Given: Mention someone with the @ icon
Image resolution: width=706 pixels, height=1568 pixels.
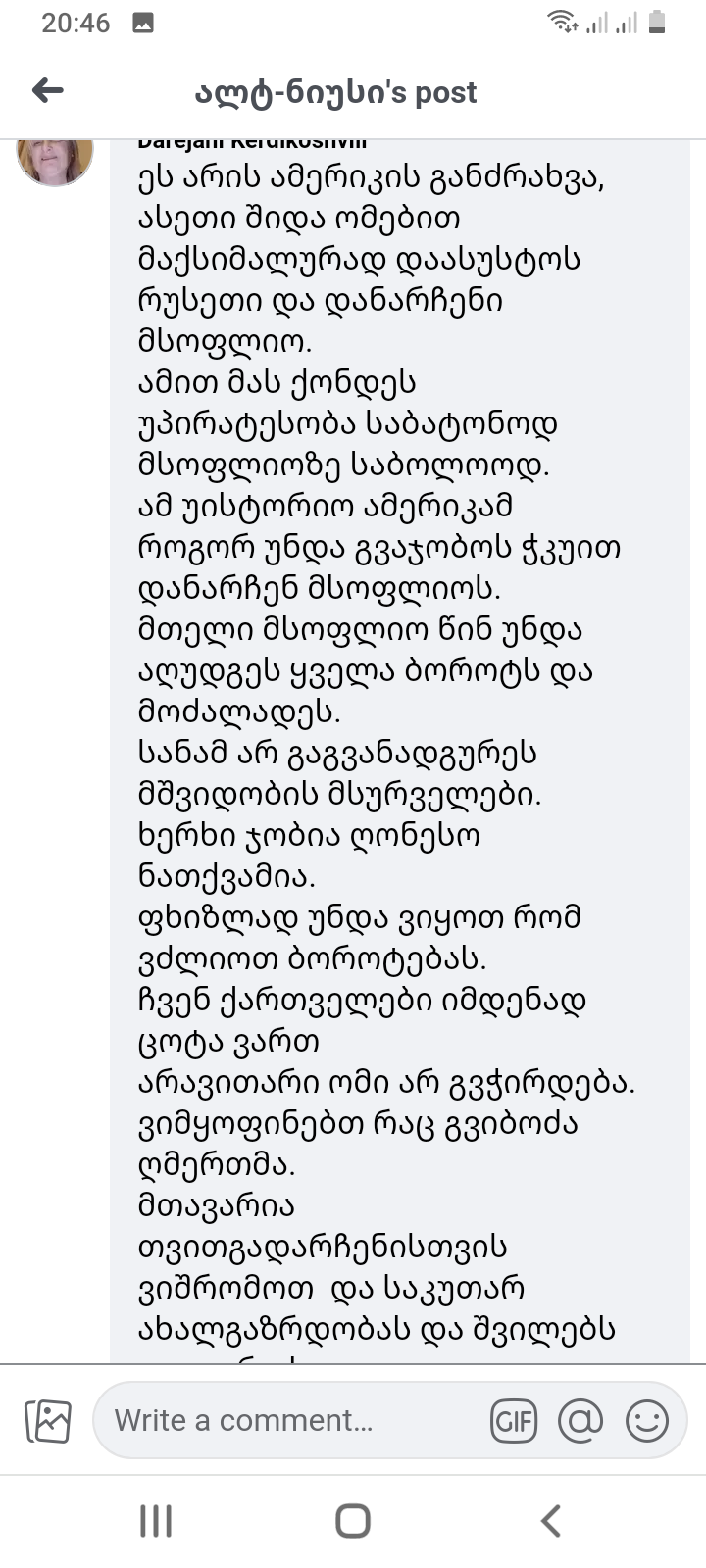Looking at the screenshot, I should tap(580, 1420).
